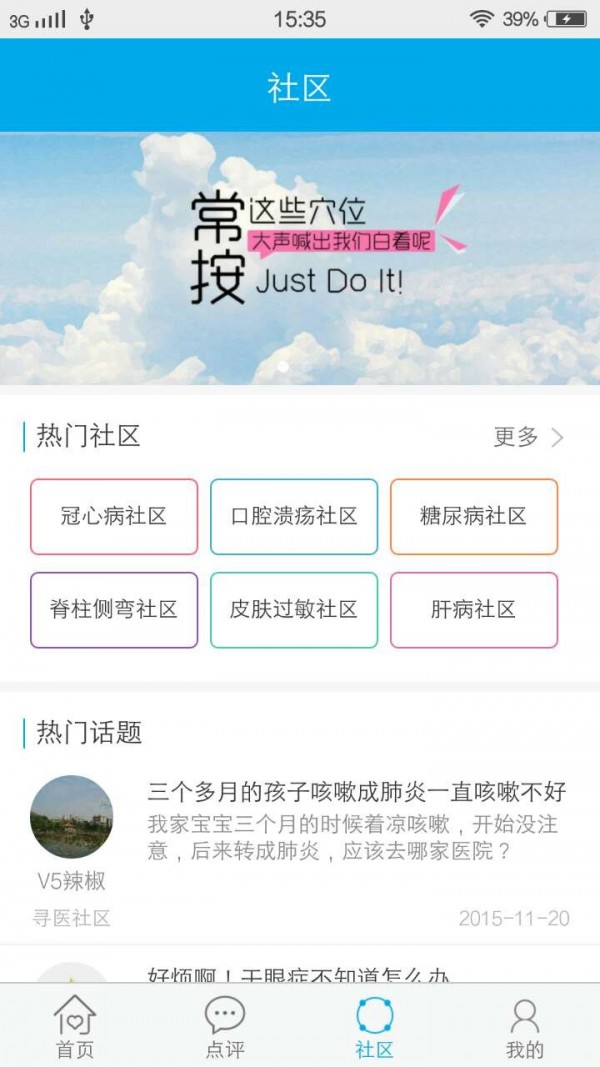Viewport: 600px width, 1067px height.
Task: Select the 社区 tab
Action: 375,1027
